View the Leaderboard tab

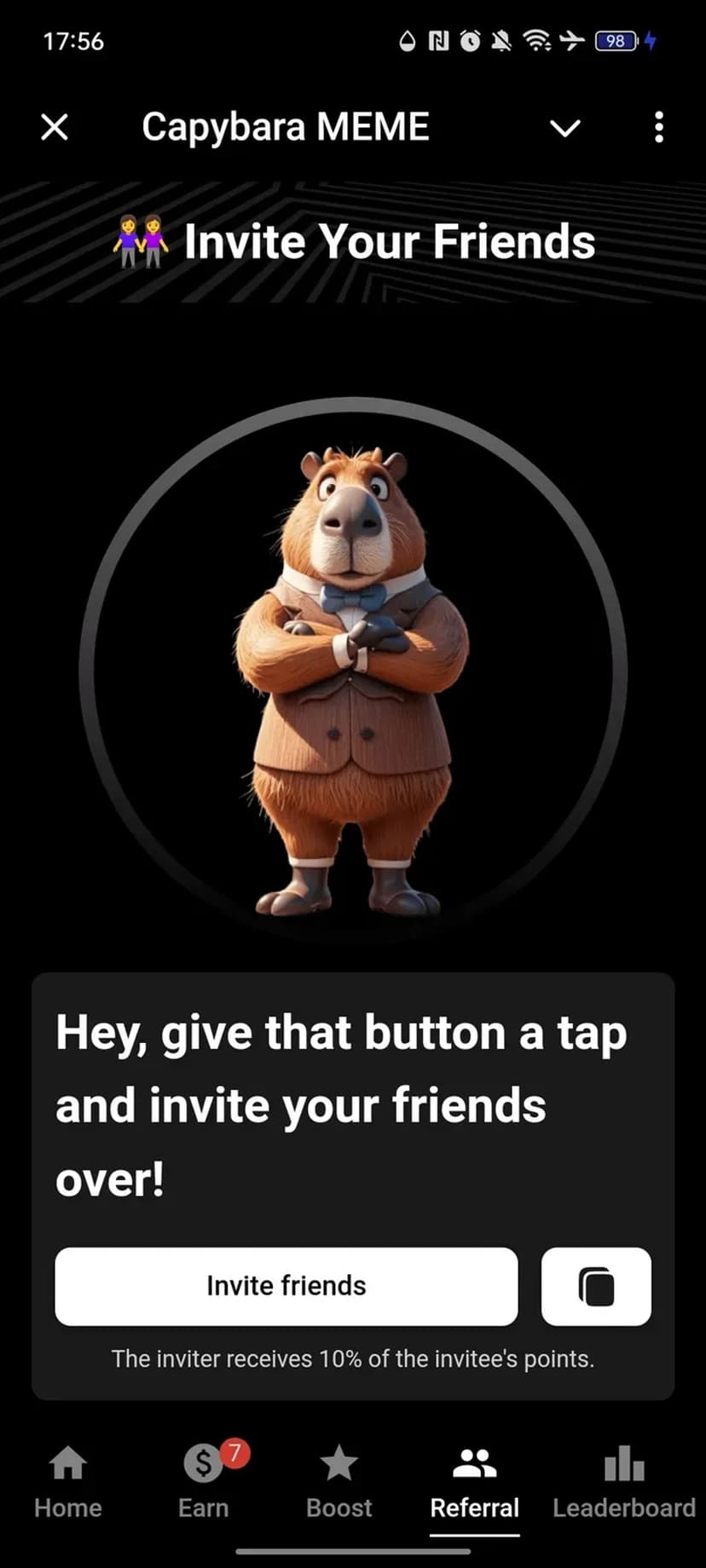point(623,1483)
